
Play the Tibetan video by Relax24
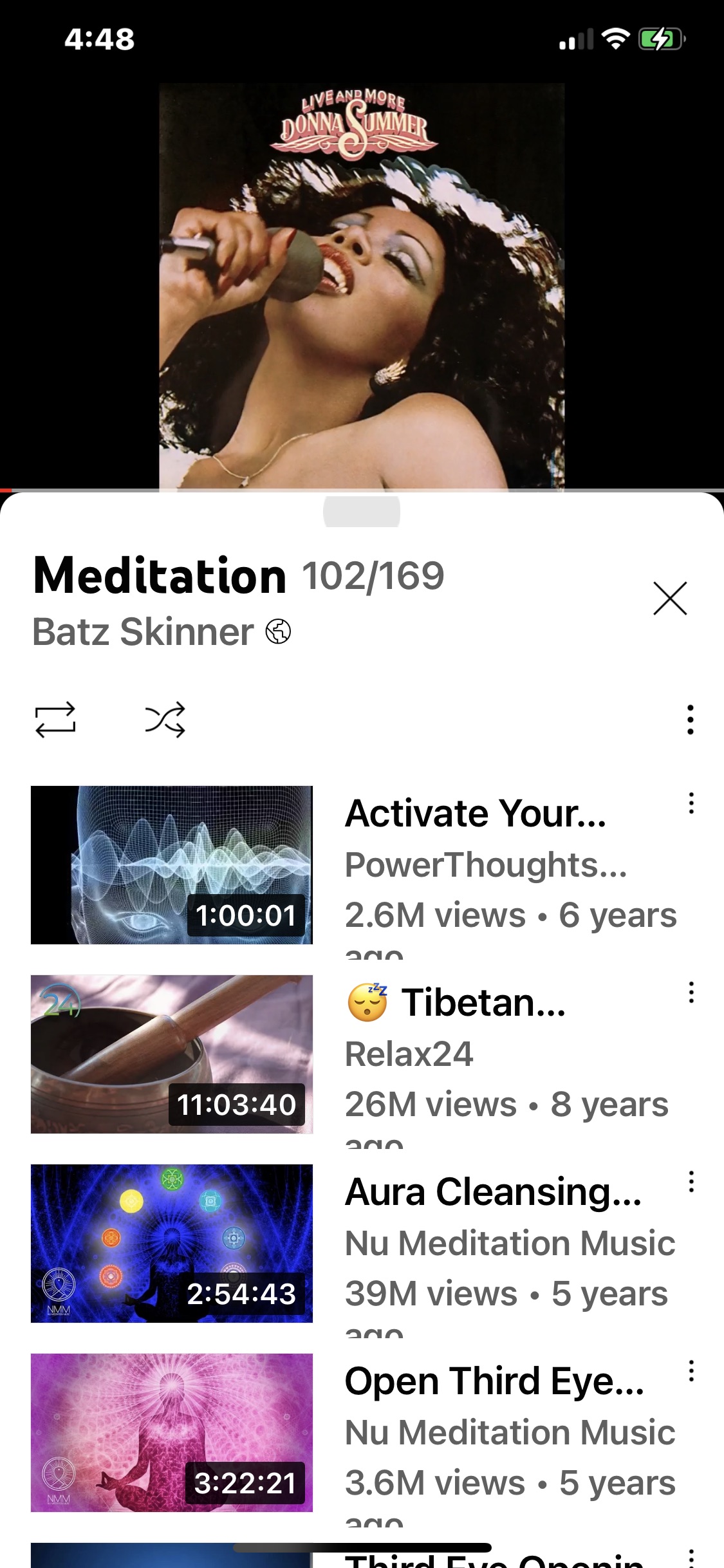pyautogui.click(x=172, y=1054)
